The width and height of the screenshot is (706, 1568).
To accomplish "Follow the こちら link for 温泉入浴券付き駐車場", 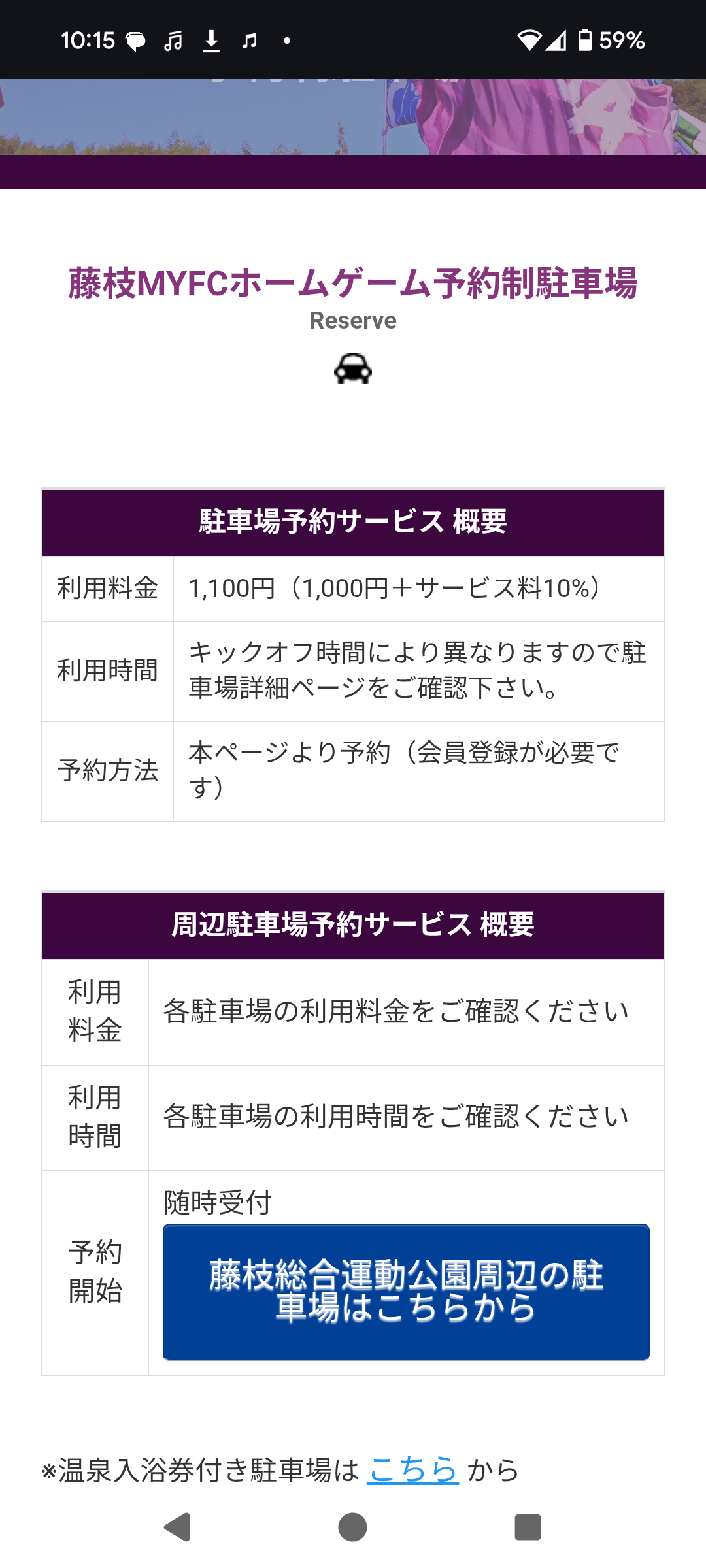I will point(413,1470).
